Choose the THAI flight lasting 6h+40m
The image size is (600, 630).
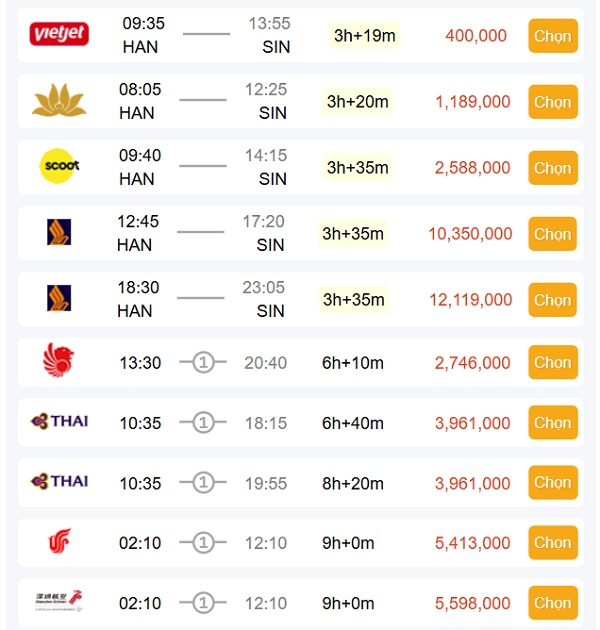tap(552, 423)
